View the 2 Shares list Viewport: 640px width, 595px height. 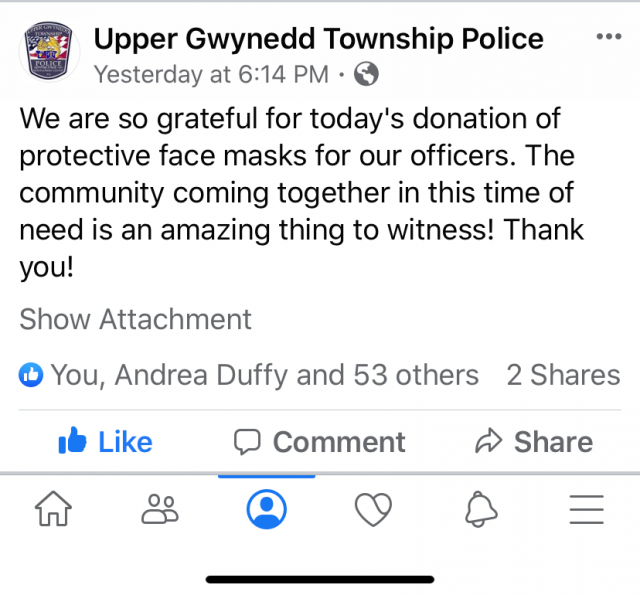coord(563,376)
